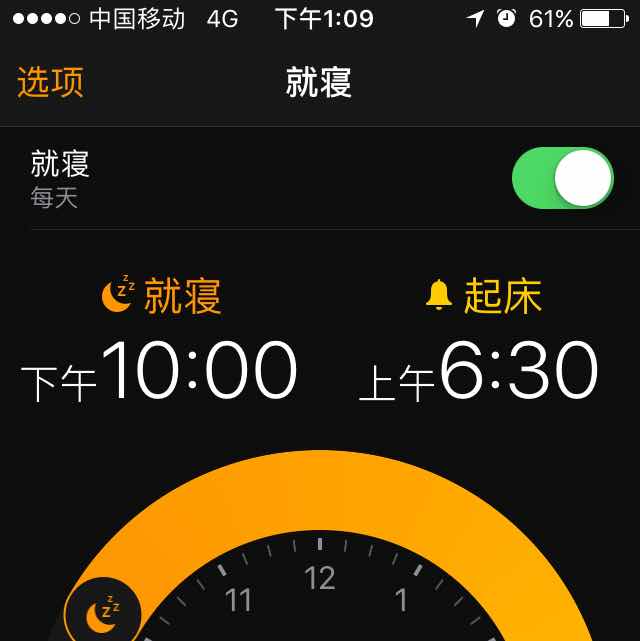Turn off the 就寝 bedtime switch
This screenshot has width=640, height=641.
[x=562, y=178]
